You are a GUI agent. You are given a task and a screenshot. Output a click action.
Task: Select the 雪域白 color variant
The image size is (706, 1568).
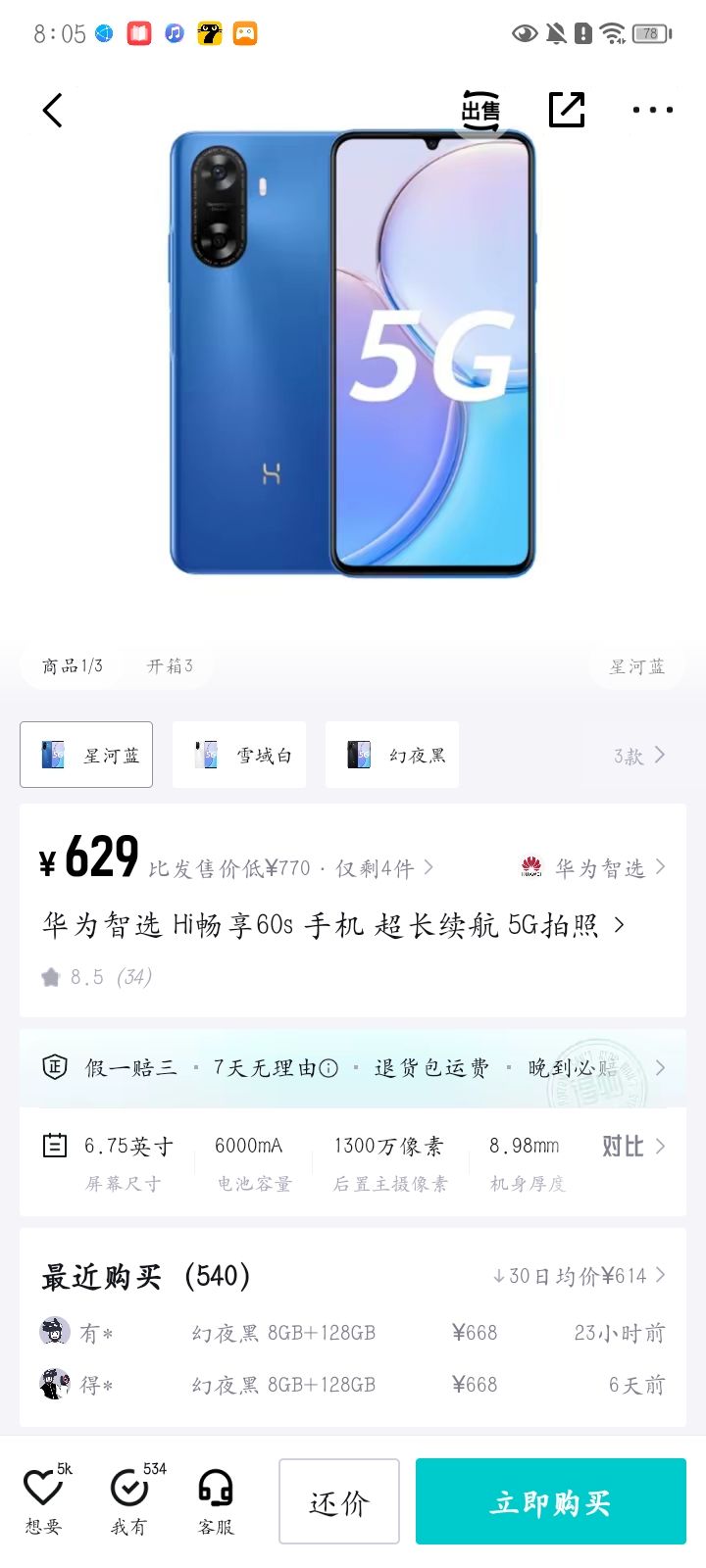(x=238, y=755)
